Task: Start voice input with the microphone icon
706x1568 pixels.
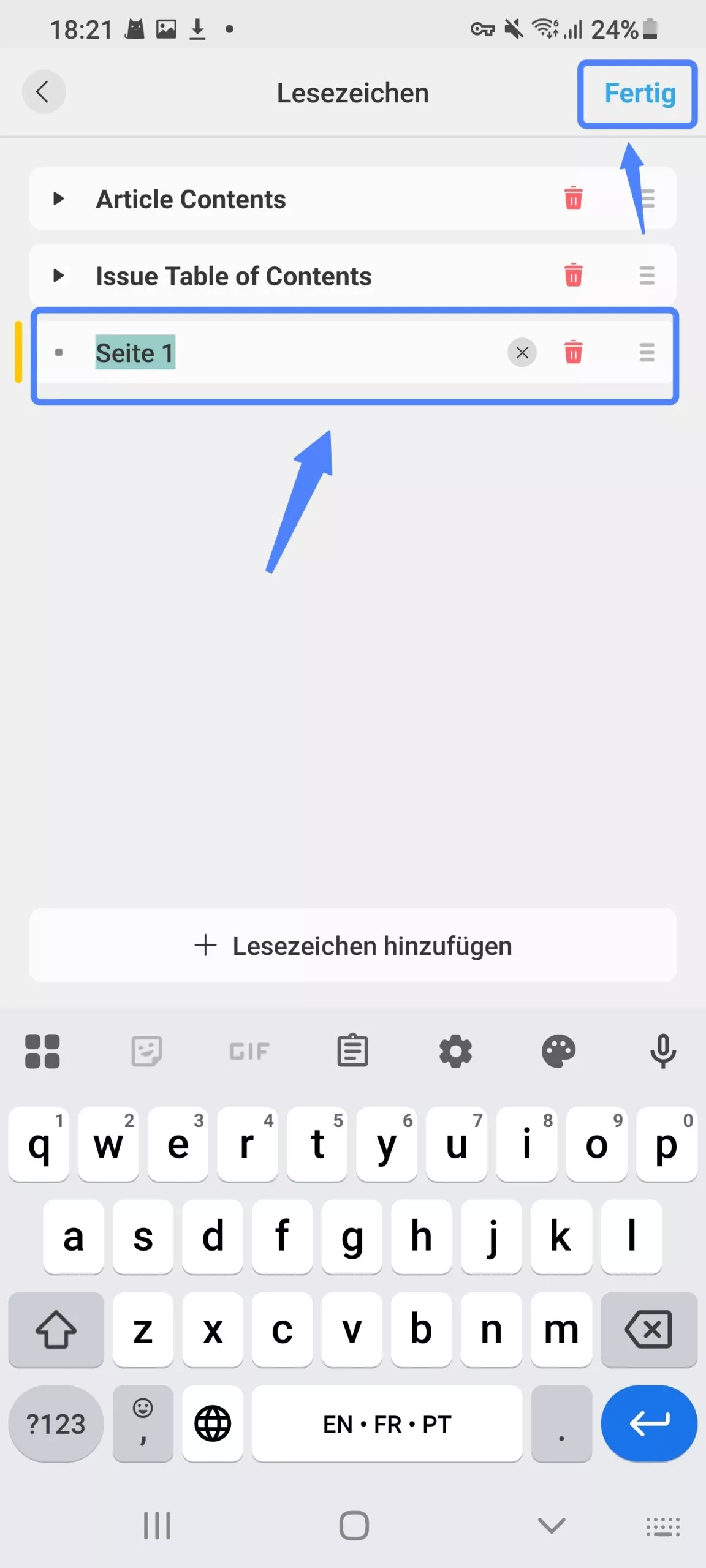Action: [x=663, y=1050]
